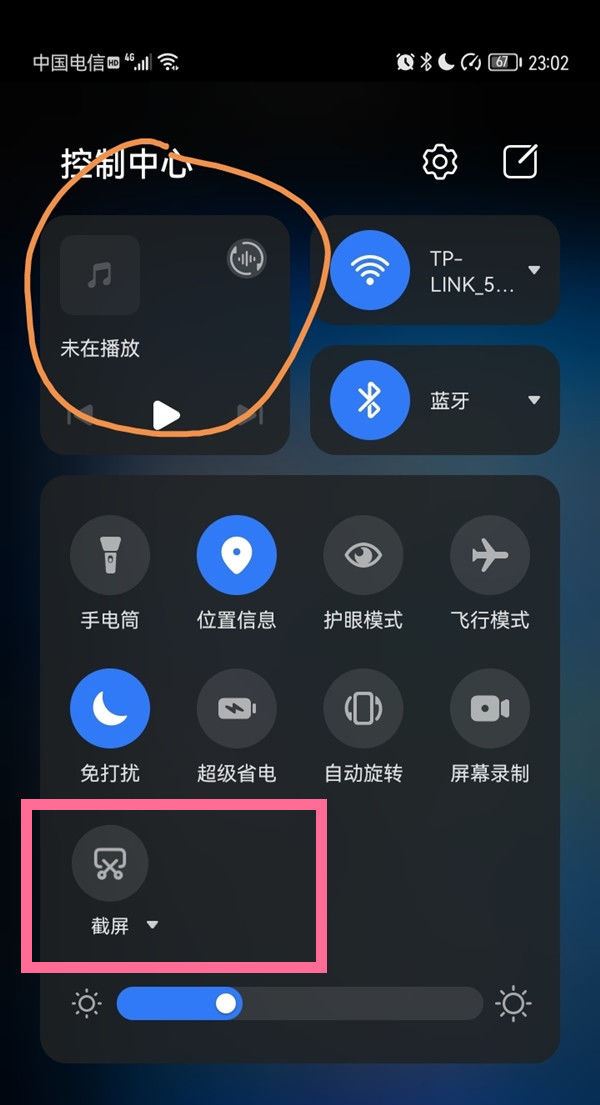
Task: Enable ultra power saving (超级省电)
Action: (x=236, y=709)
